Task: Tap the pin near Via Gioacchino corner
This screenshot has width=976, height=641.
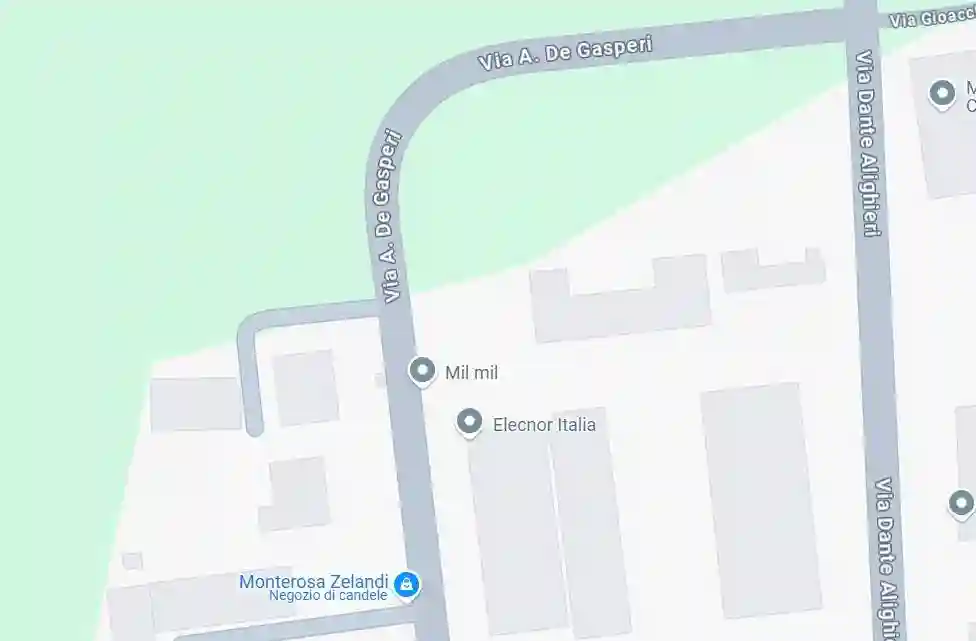Action: tap(941, 95)
